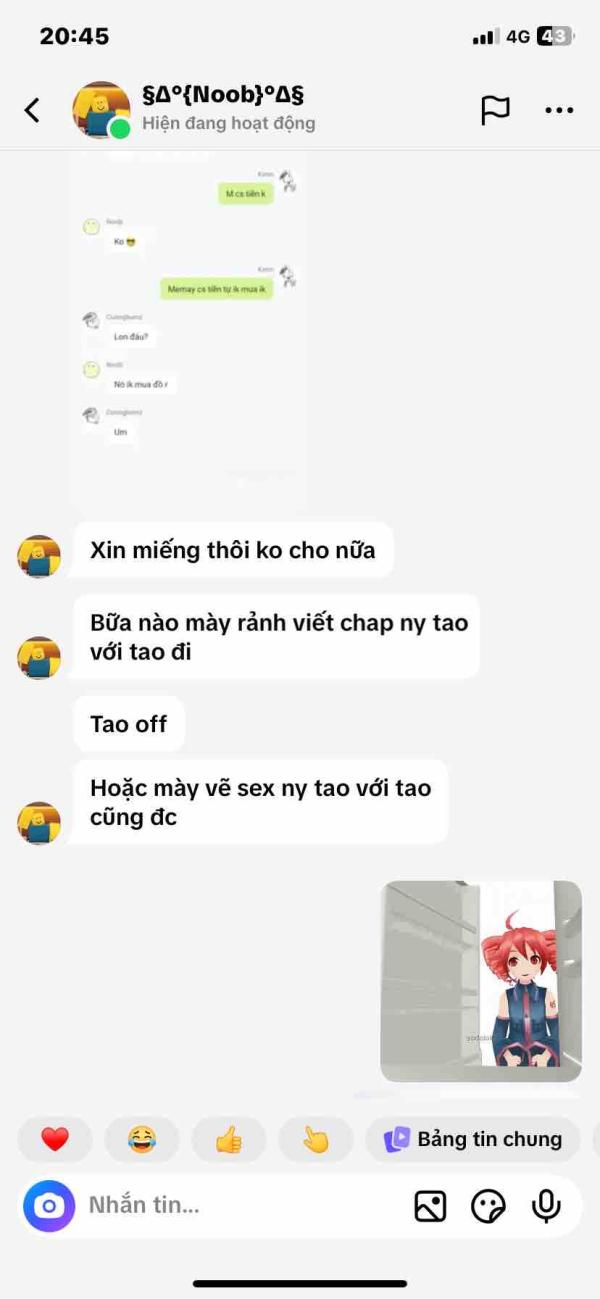Open the photo gallery picker
Viewport: 600px width, 1299px height.
(x=430, y=1207)
